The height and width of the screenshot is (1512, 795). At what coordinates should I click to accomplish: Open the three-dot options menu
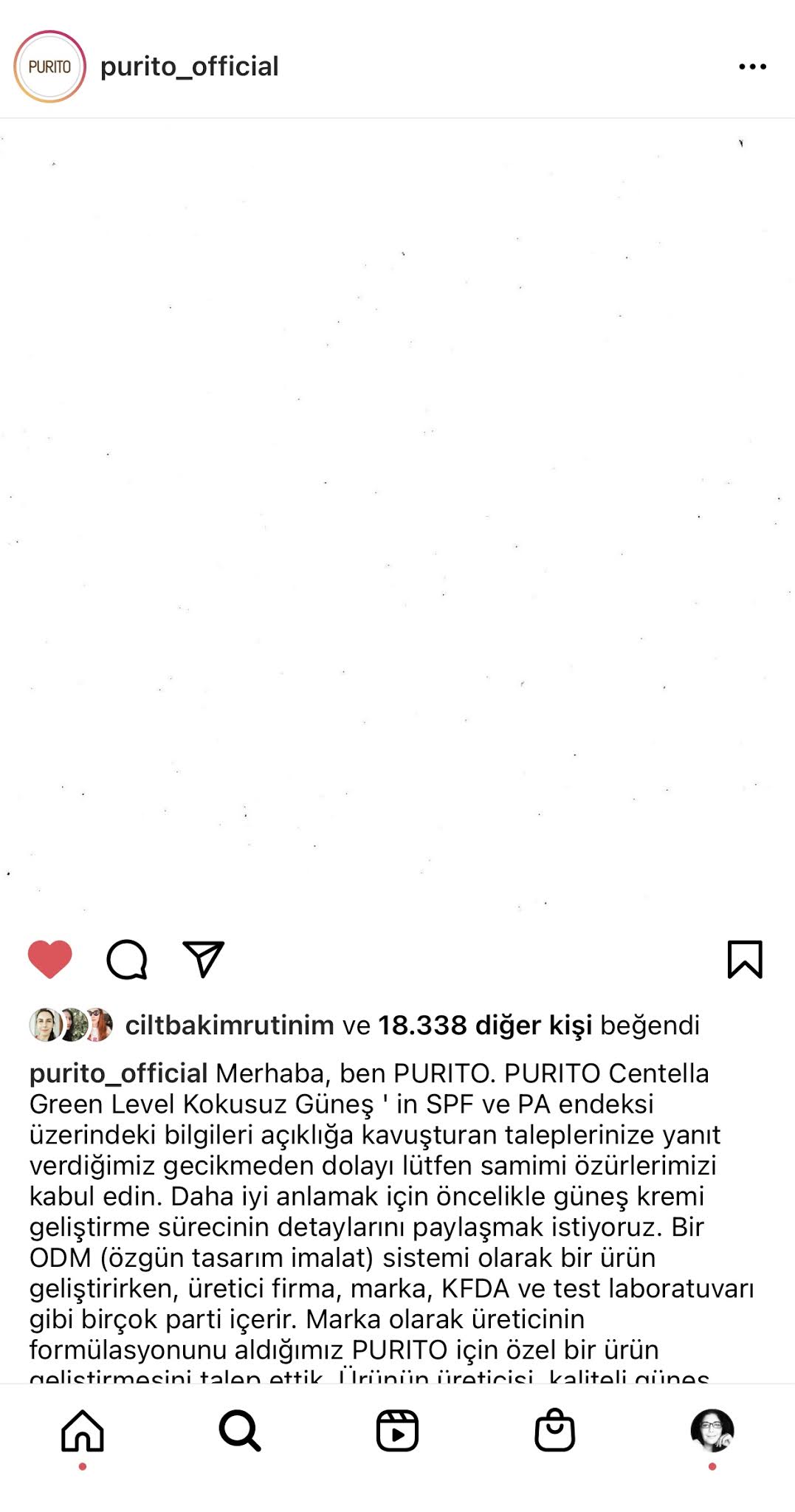752,66
